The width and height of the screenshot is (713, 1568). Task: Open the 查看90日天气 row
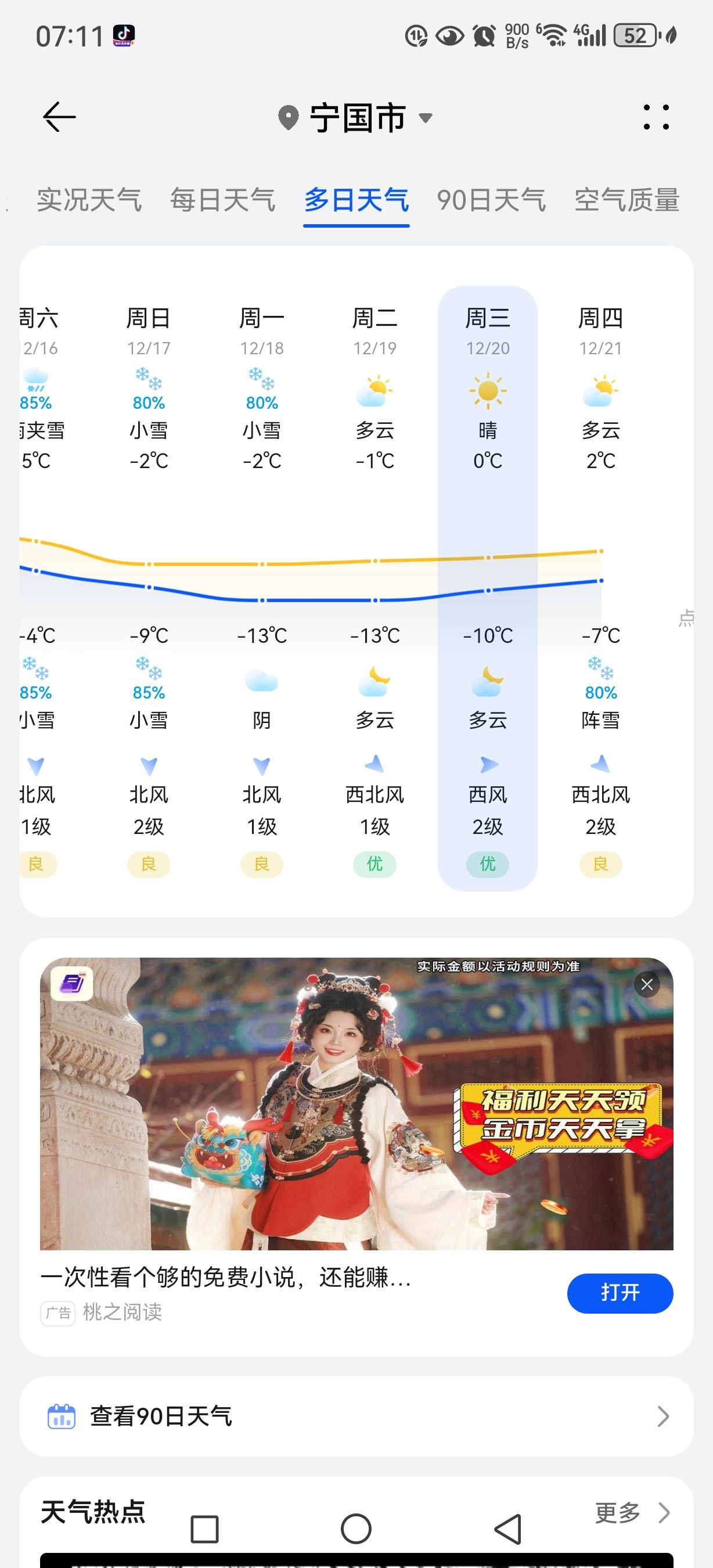[x=356, y=1416]
